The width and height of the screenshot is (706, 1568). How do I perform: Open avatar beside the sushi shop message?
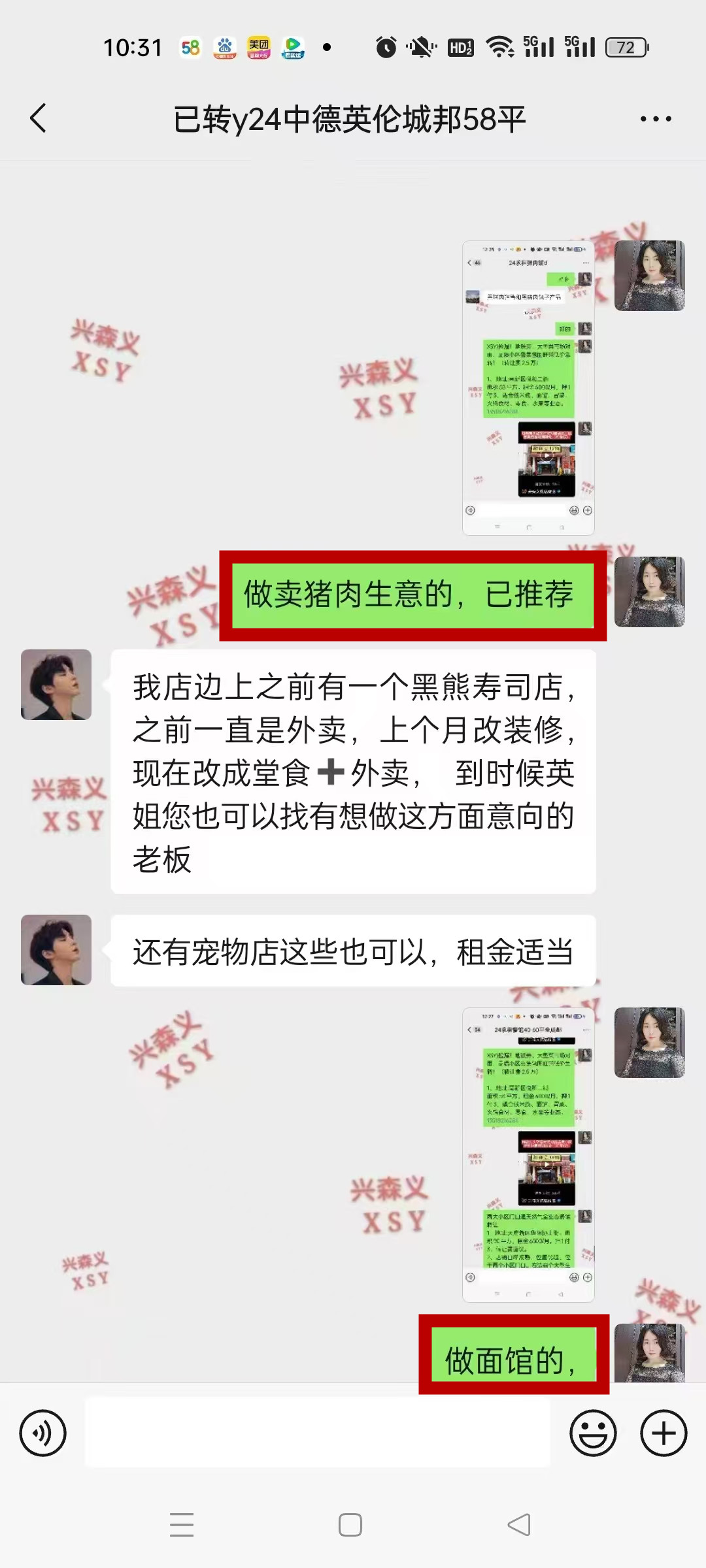pos(56,685)
